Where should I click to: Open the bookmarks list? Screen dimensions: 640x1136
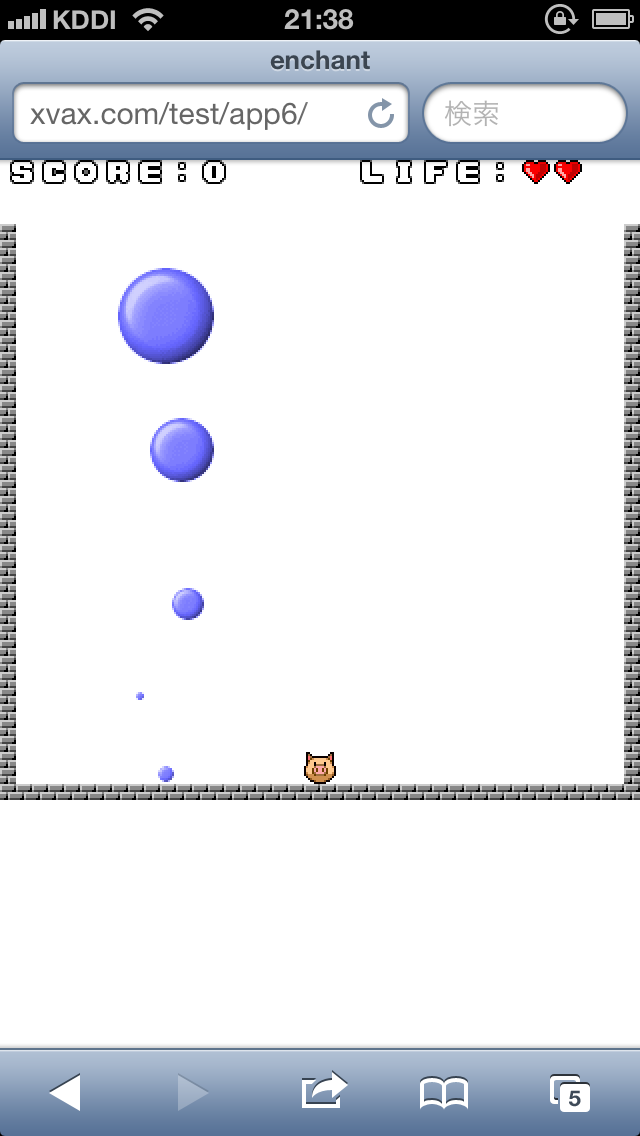[x=444, y=1092]
